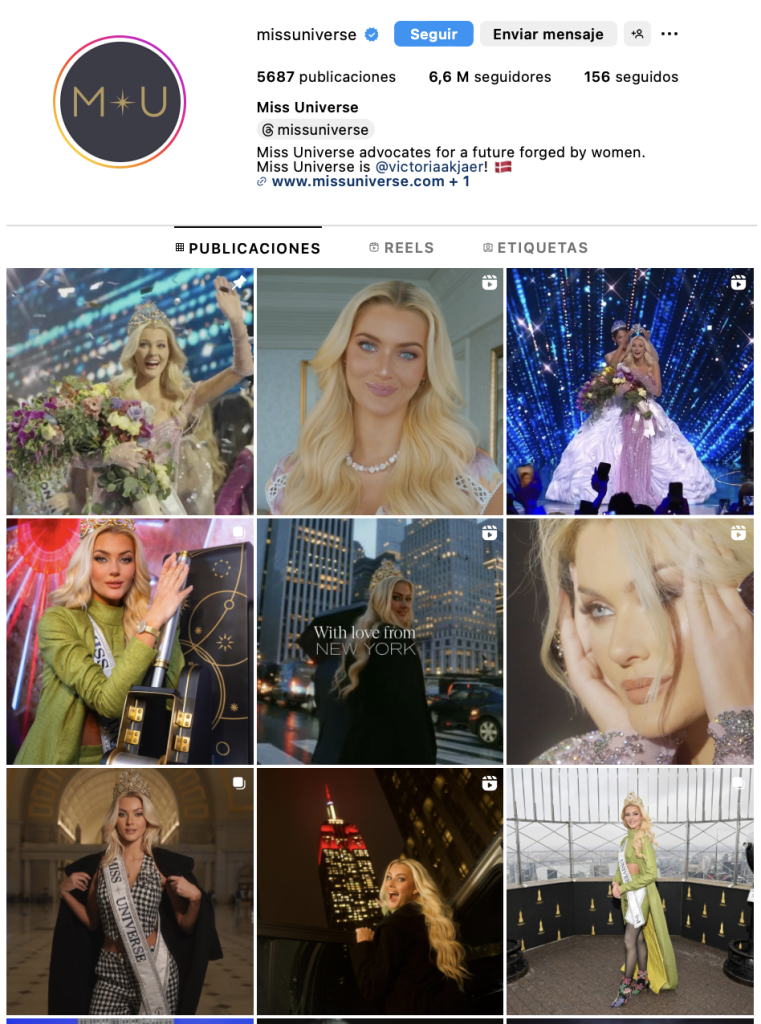Open the three-dot options menu

pyautogui.click(x=670, y=34)
